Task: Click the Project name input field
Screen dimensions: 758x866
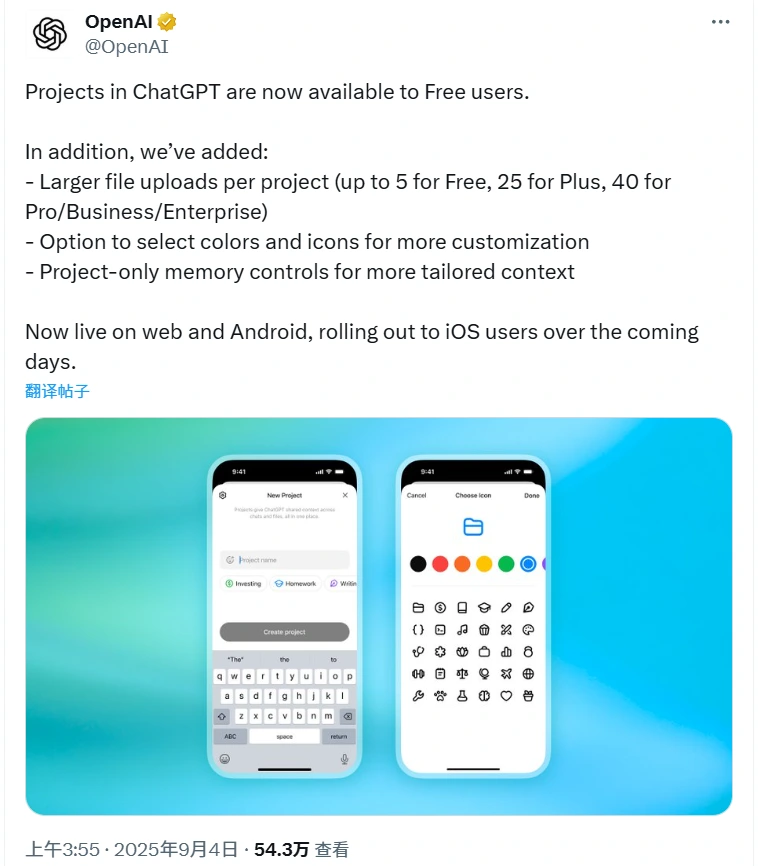Action: coord(285,559)
